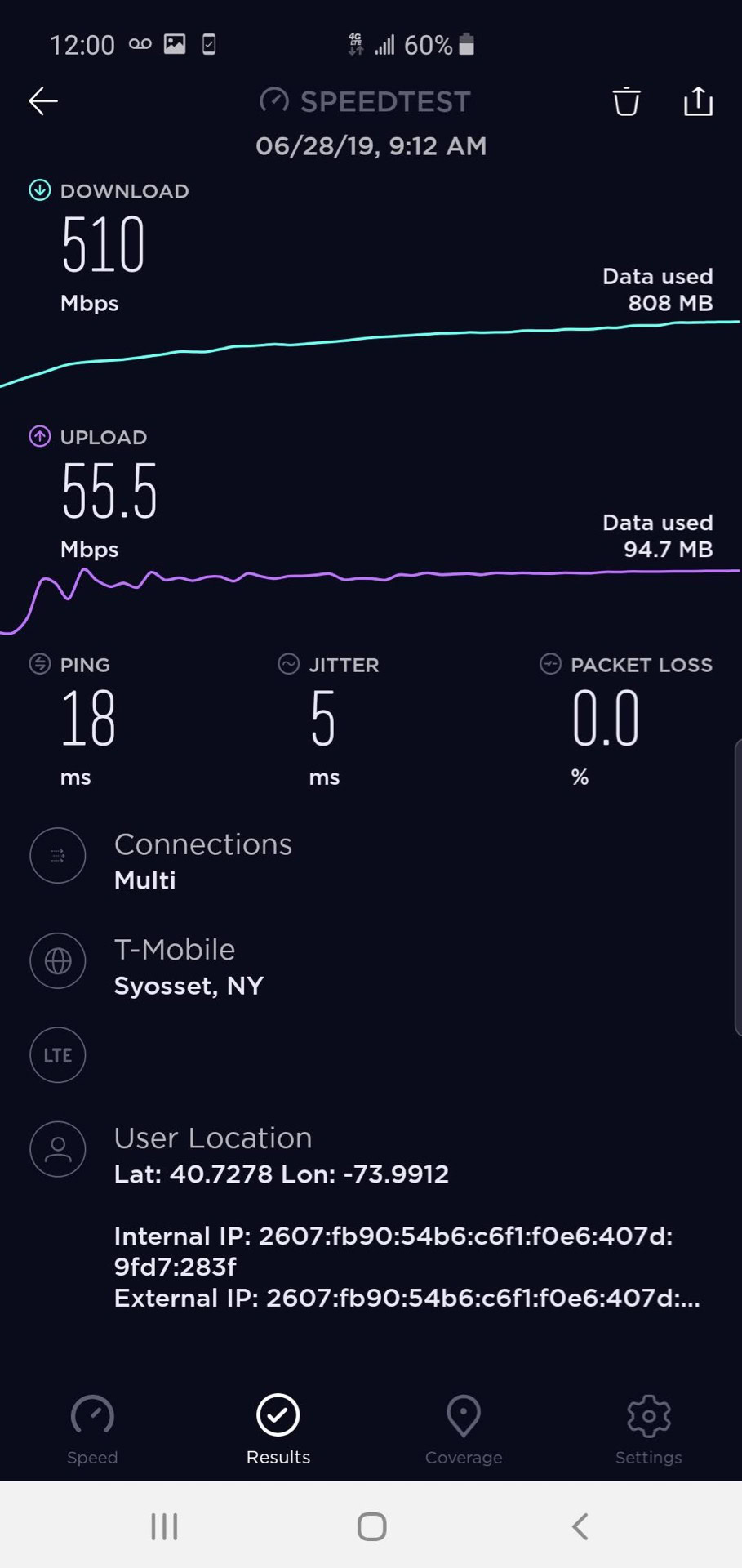Open the Coverage tab

click(464, 1429)
